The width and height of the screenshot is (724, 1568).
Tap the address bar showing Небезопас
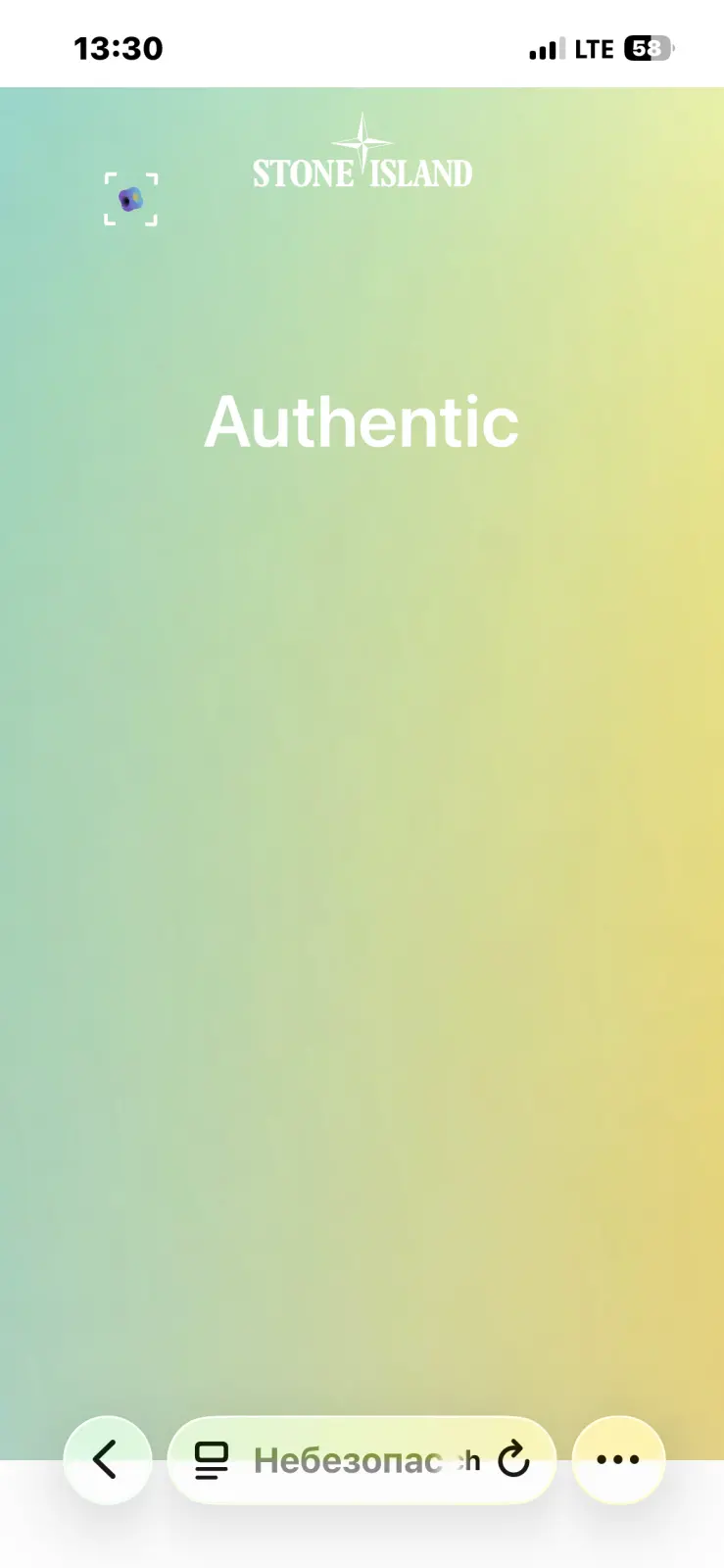point(362,1460)
